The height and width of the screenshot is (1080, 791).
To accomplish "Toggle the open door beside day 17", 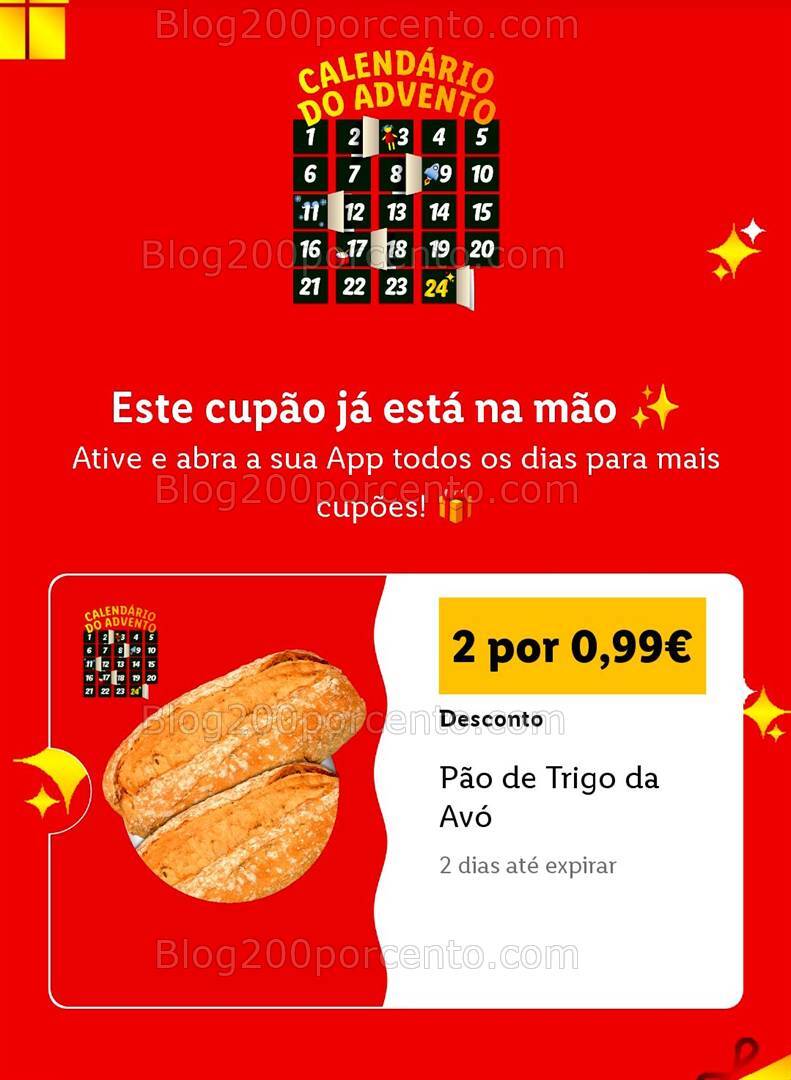I will coord(378,249).
